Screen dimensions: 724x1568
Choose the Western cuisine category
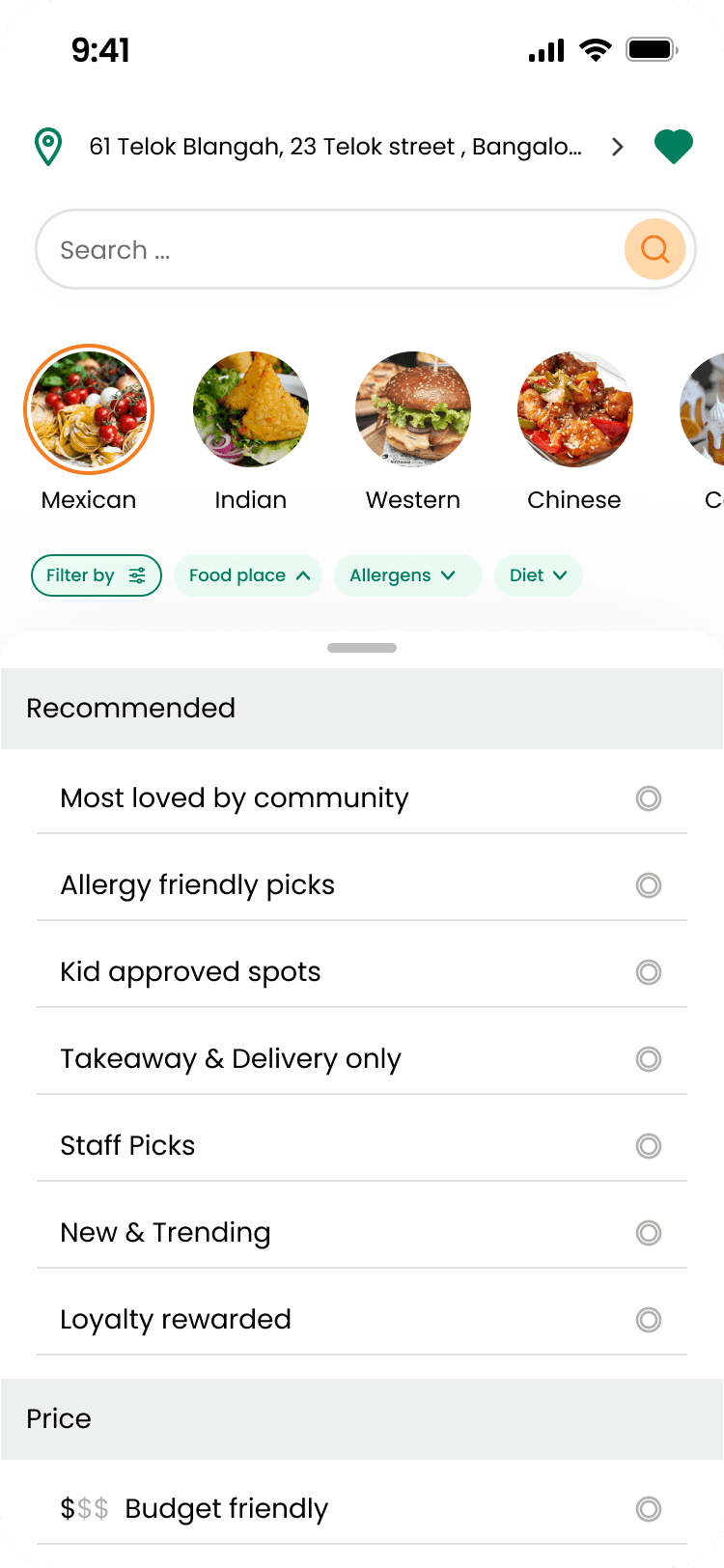(413, 409)
